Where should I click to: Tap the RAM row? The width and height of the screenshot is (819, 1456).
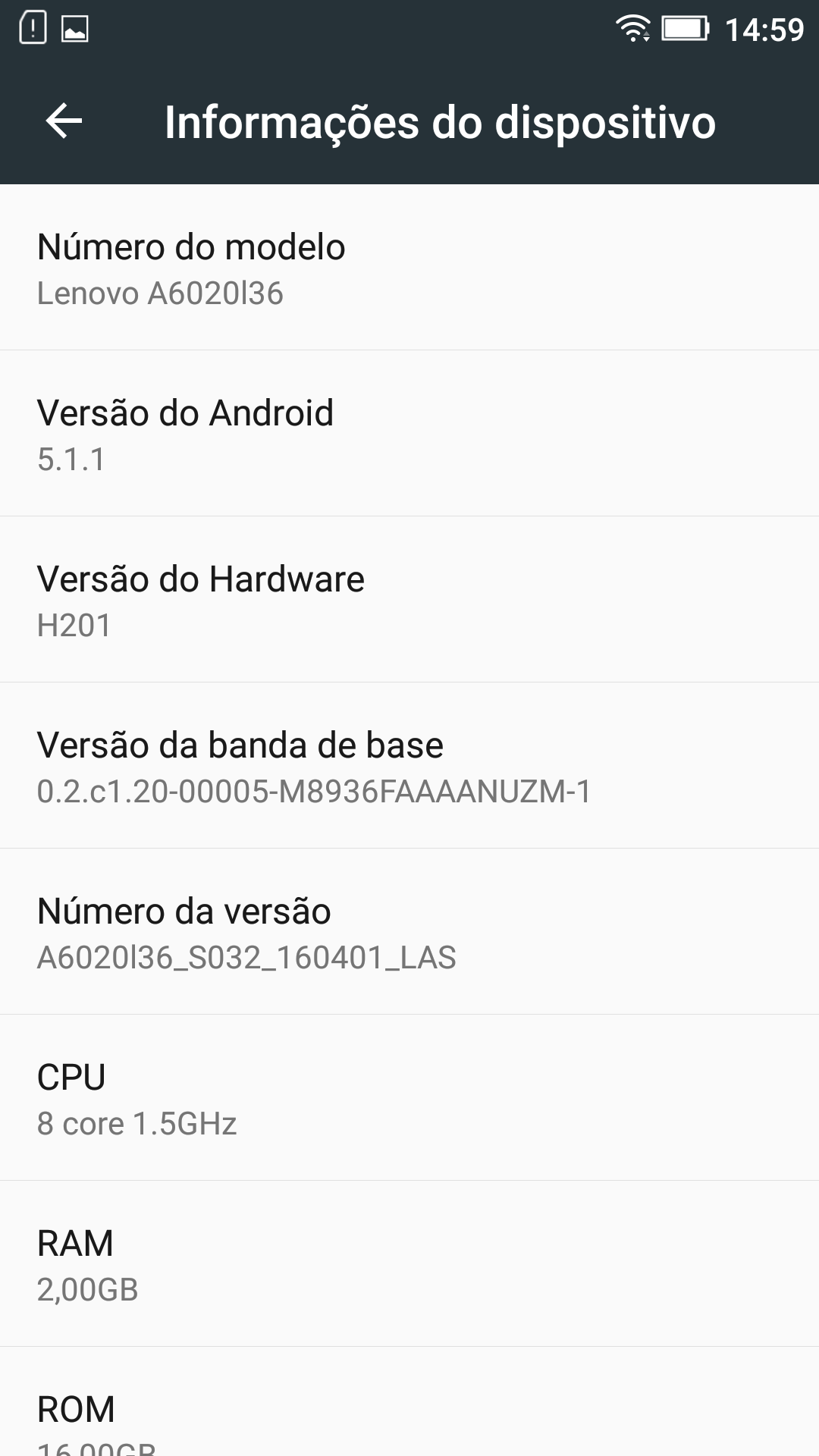409,1264
